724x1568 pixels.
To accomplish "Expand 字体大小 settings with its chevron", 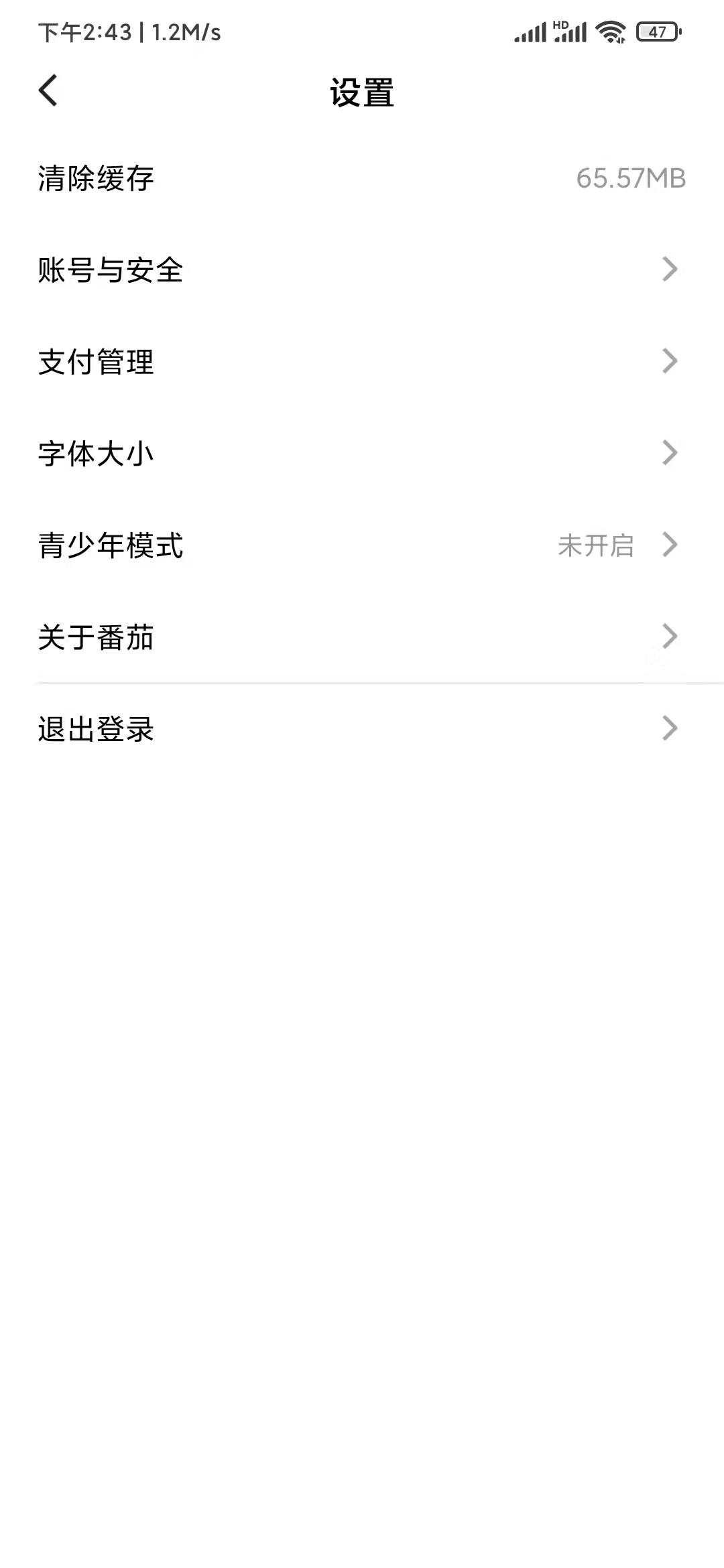I will [x=669, y=454].
